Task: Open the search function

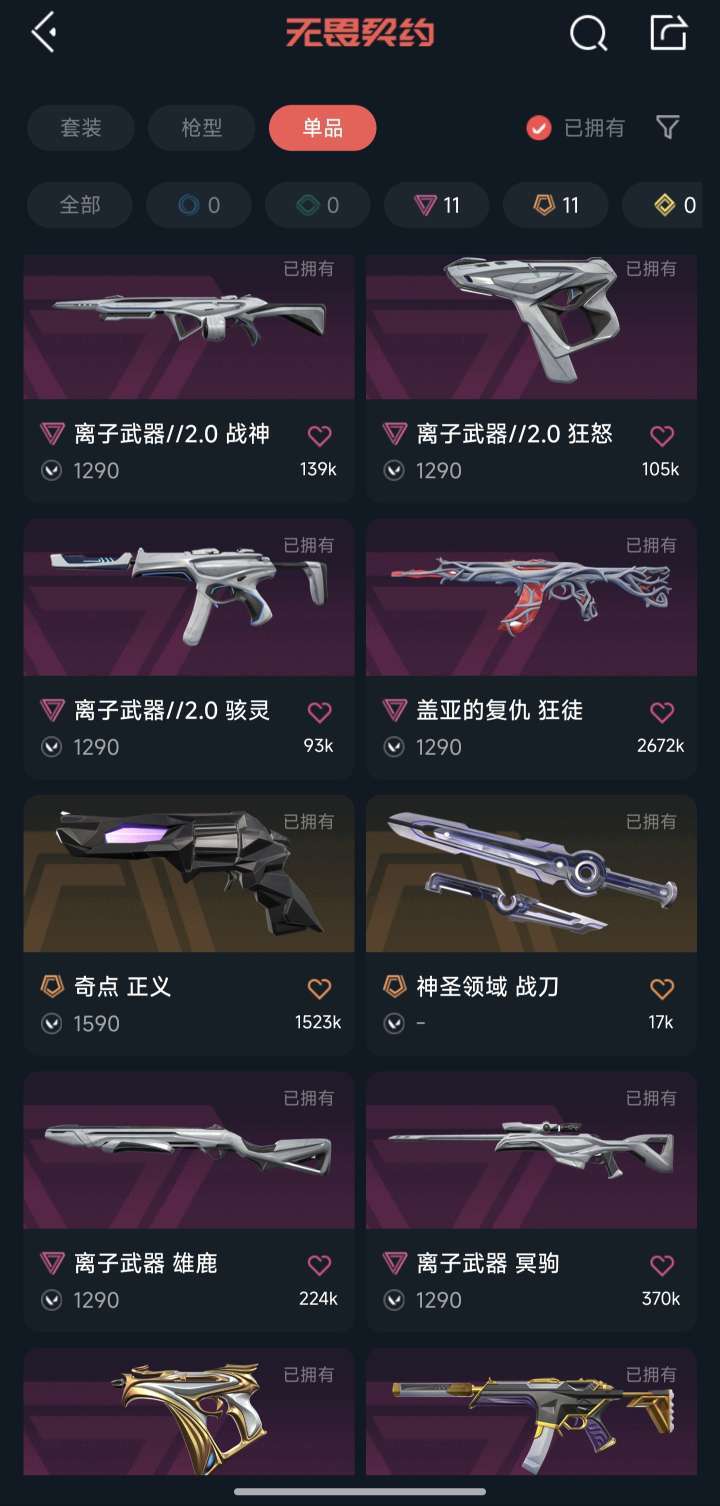Action: point(588,32)
